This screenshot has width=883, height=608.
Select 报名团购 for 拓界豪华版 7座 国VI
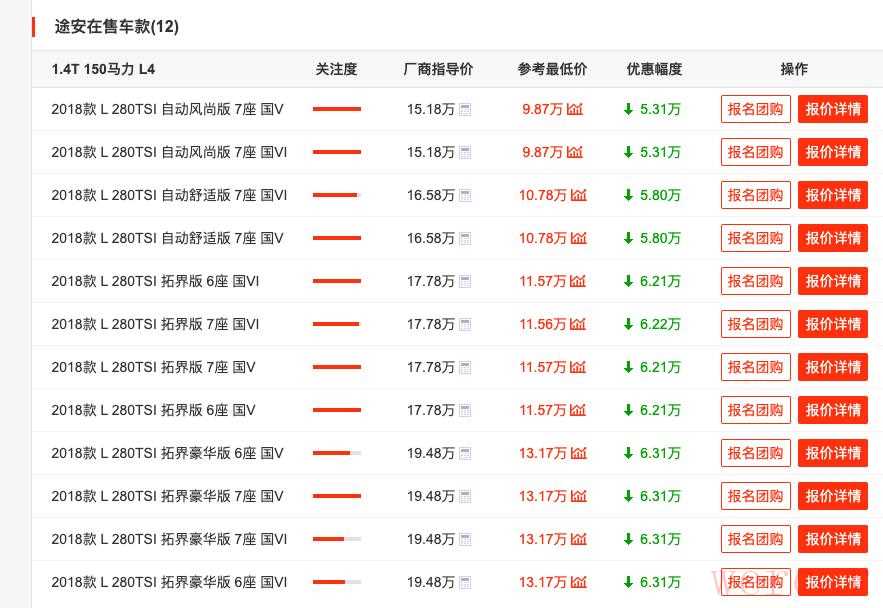[x=755, y=539]
